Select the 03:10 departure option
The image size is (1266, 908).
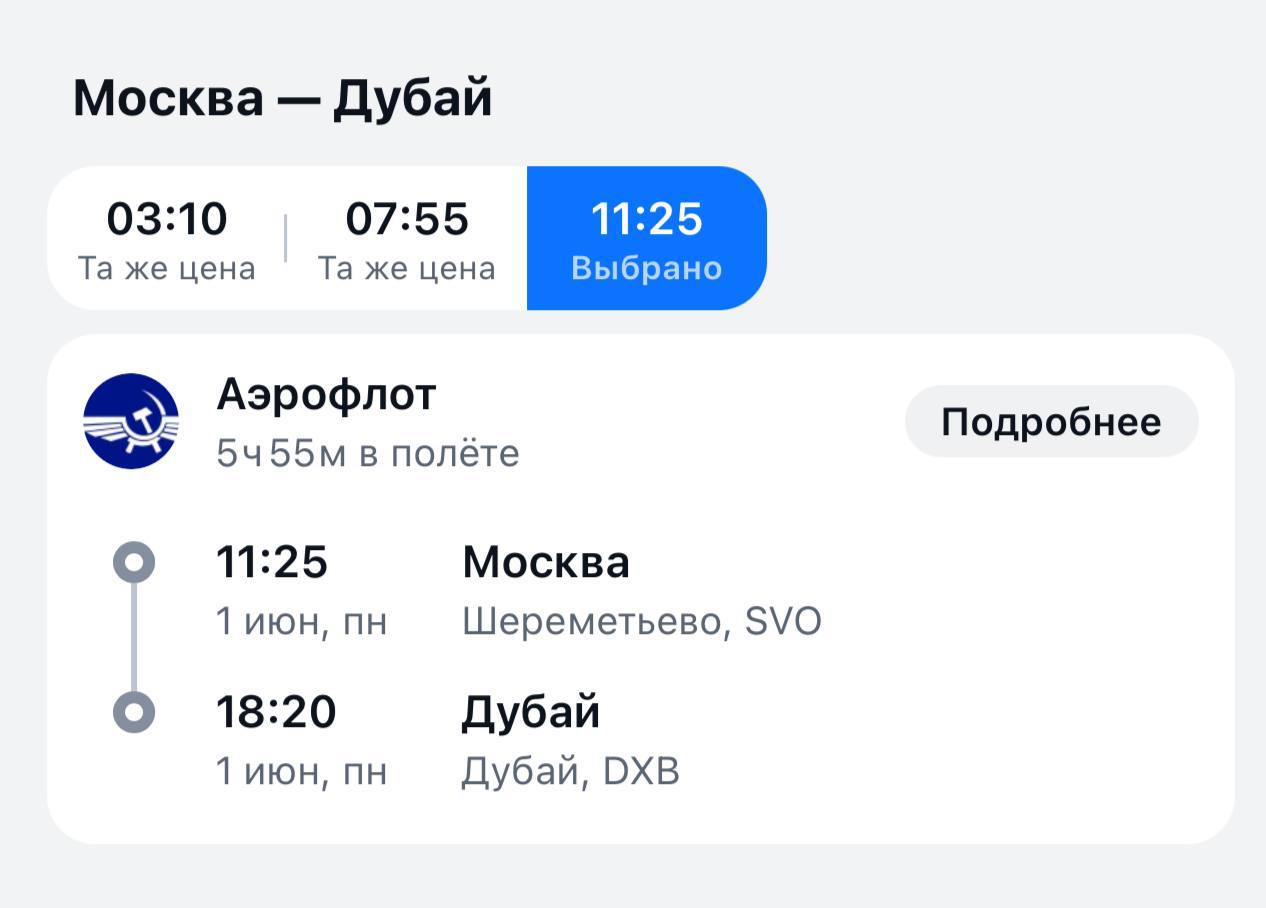167,239
